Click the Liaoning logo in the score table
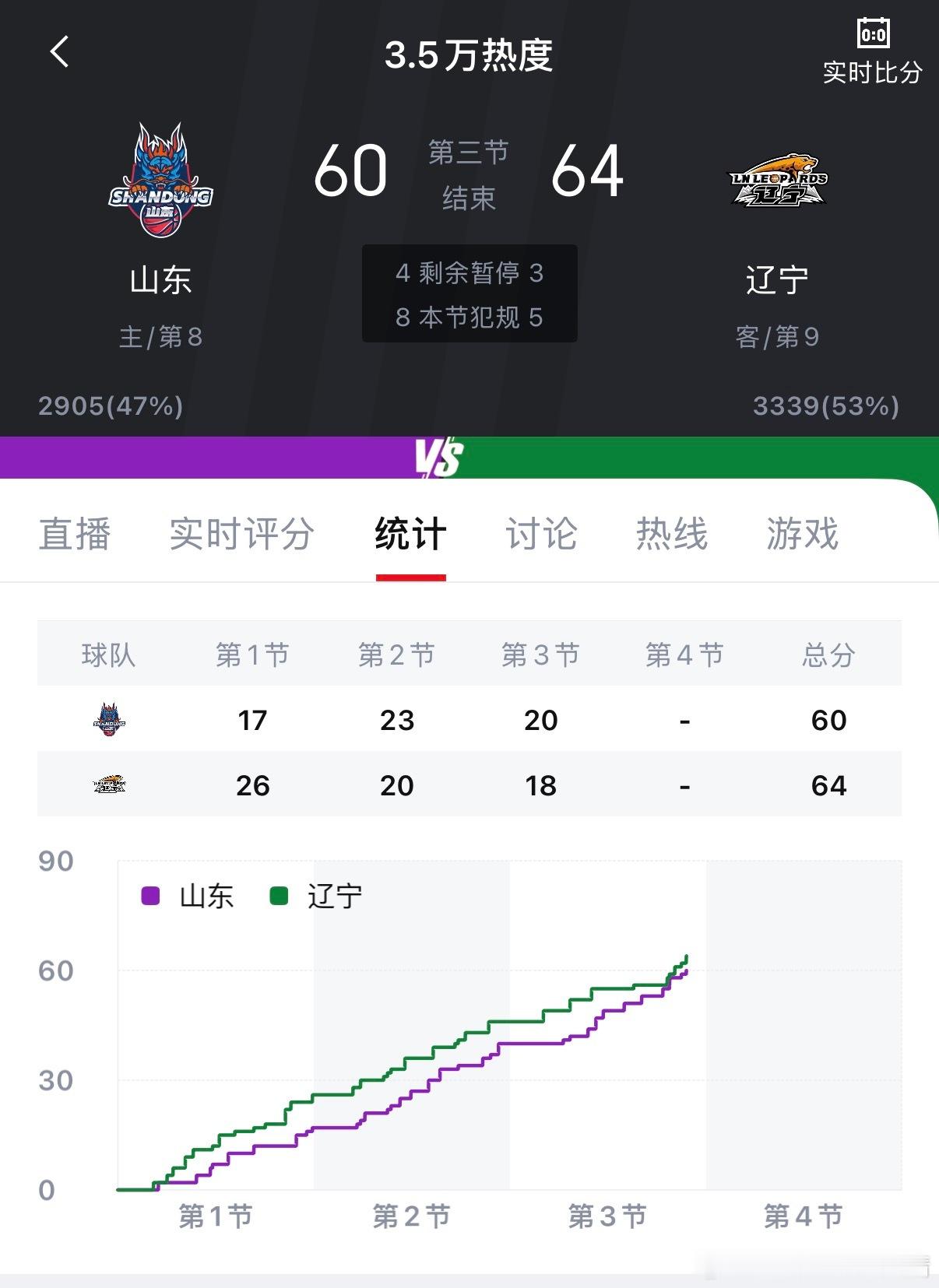The height and width of the screenshot is (1288, 939). click(109, 784)
